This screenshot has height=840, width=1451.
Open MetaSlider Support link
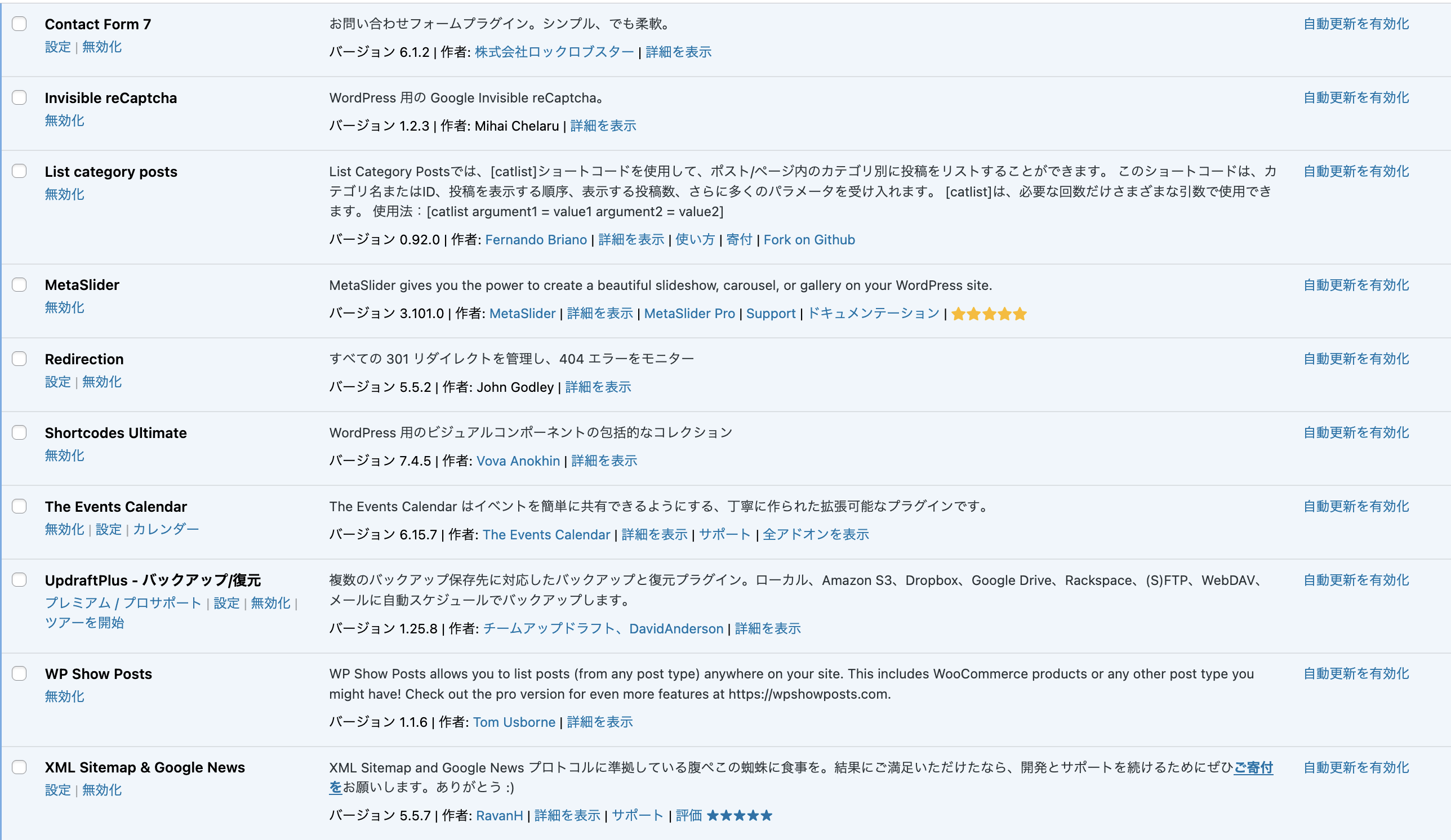(771, 313)
